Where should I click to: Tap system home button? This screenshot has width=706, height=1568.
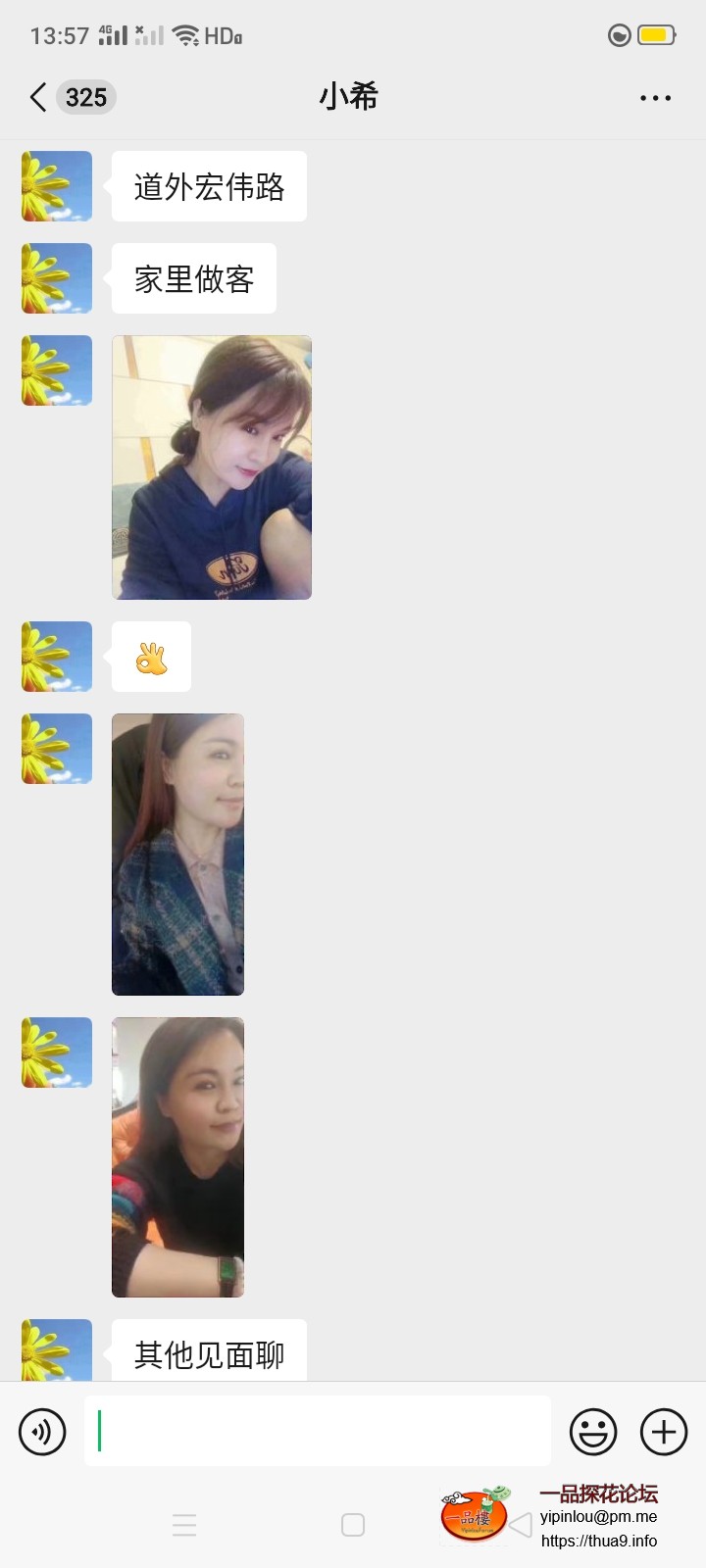pyautogui.click(x=353, y=1525)
